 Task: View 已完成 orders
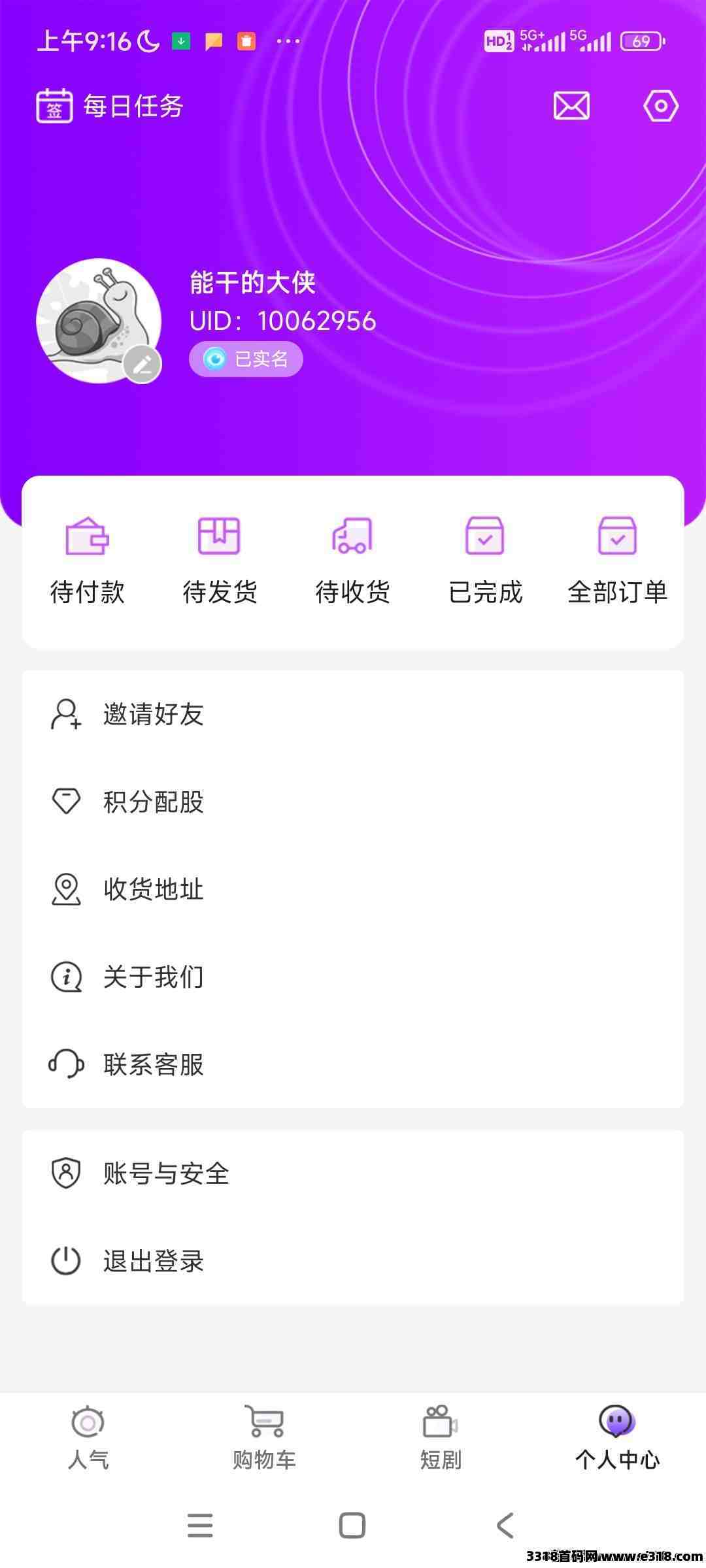click(x=485, y=562)
